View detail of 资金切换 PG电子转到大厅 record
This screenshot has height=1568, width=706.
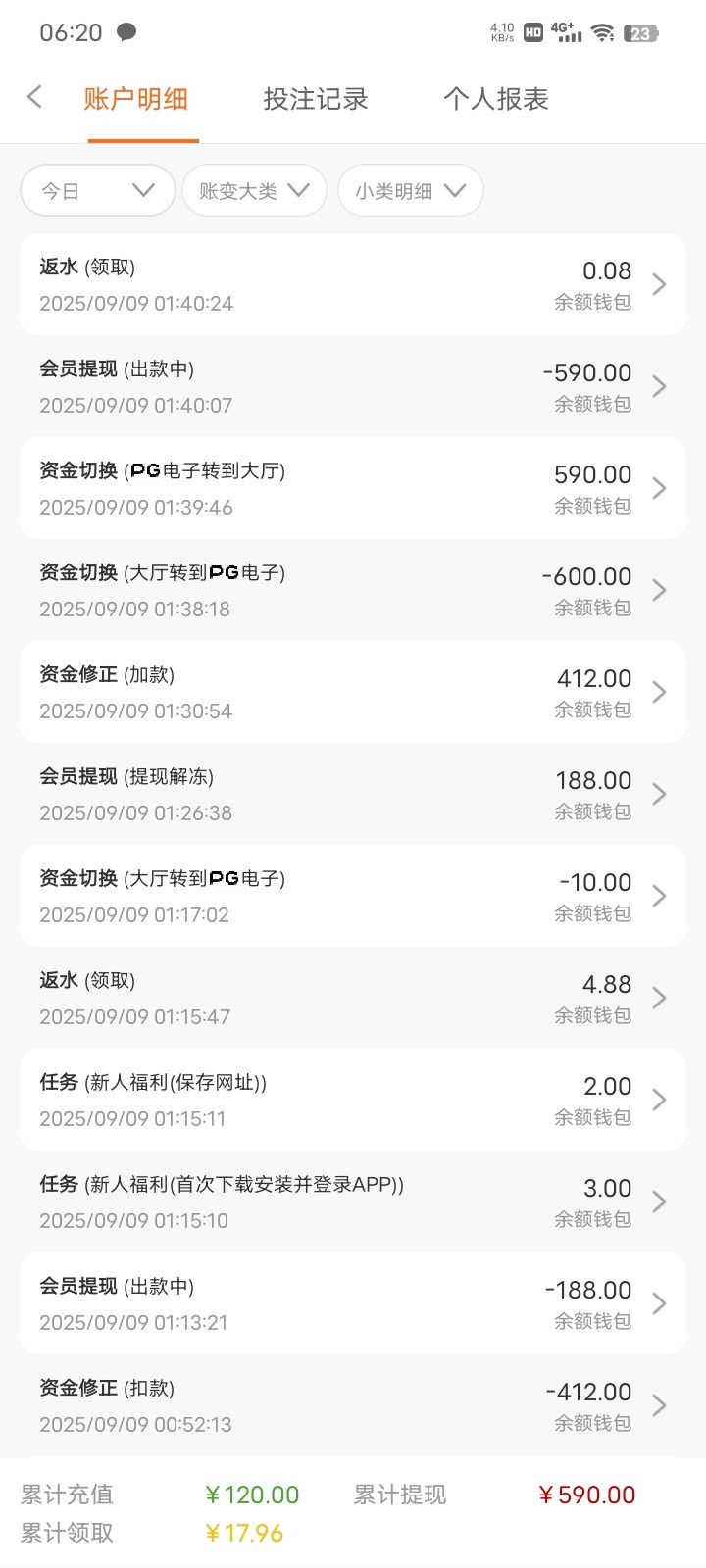click(353, 488)
